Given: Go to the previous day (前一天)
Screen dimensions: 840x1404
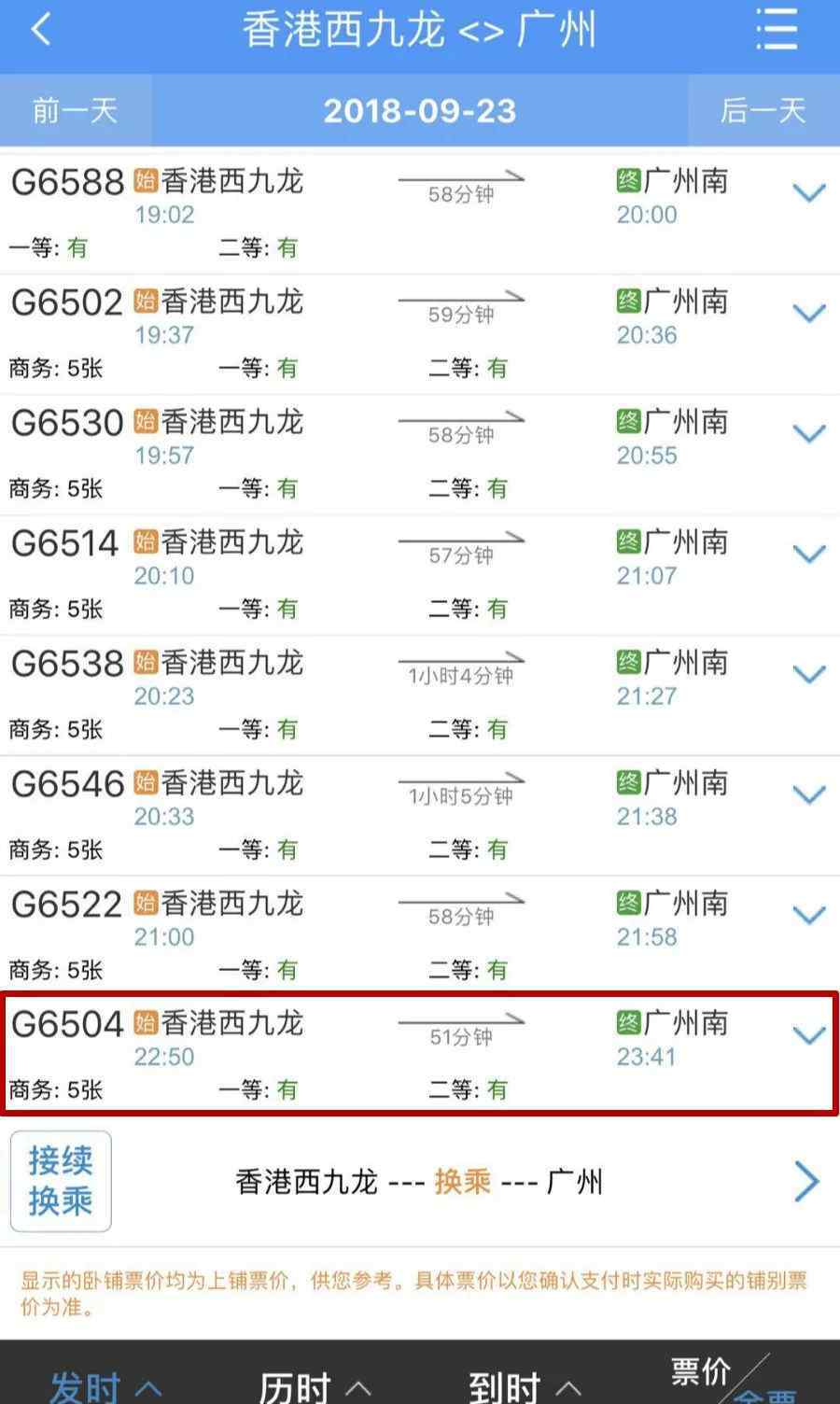Looking at the screenshot, I should tap(76, 111).
